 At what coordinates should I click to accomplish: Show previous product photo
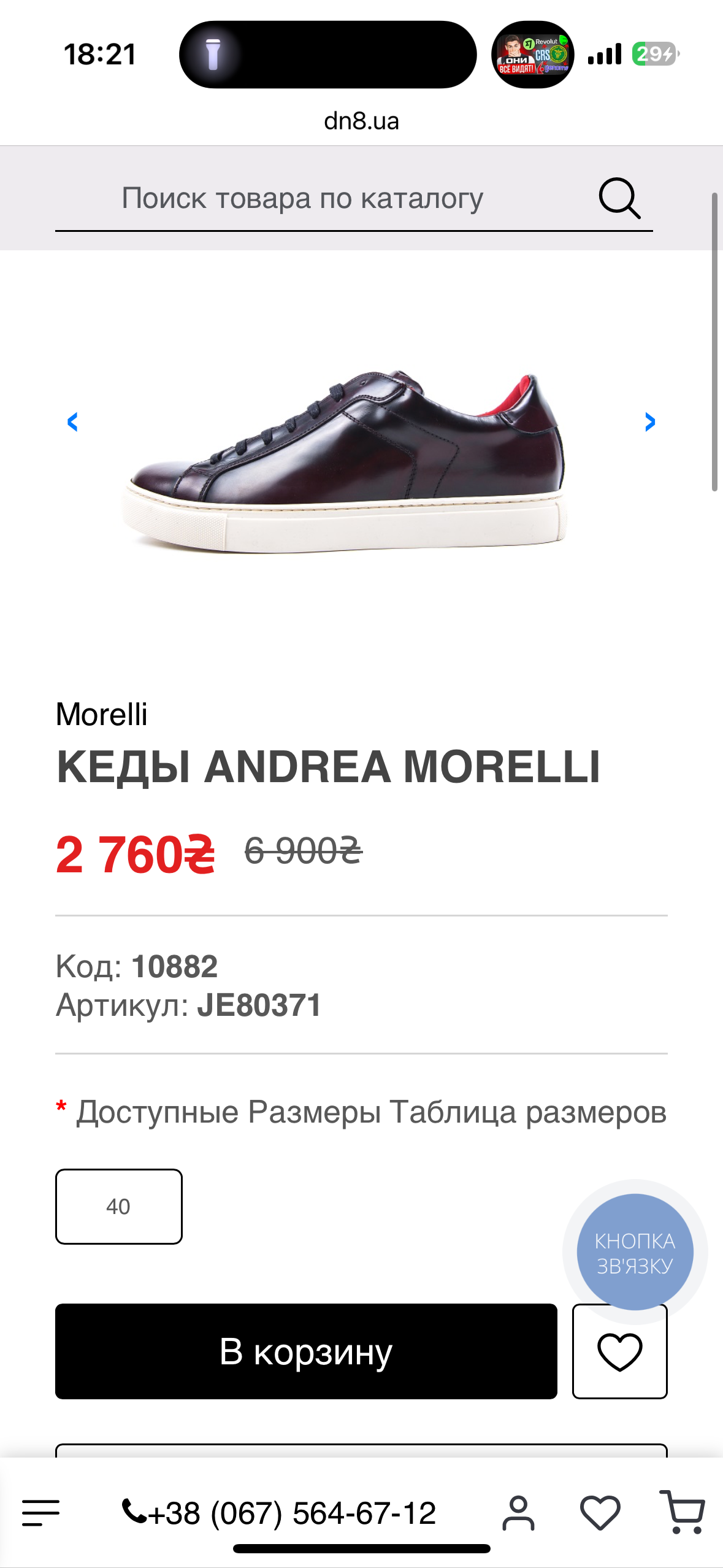coord(72,422)
